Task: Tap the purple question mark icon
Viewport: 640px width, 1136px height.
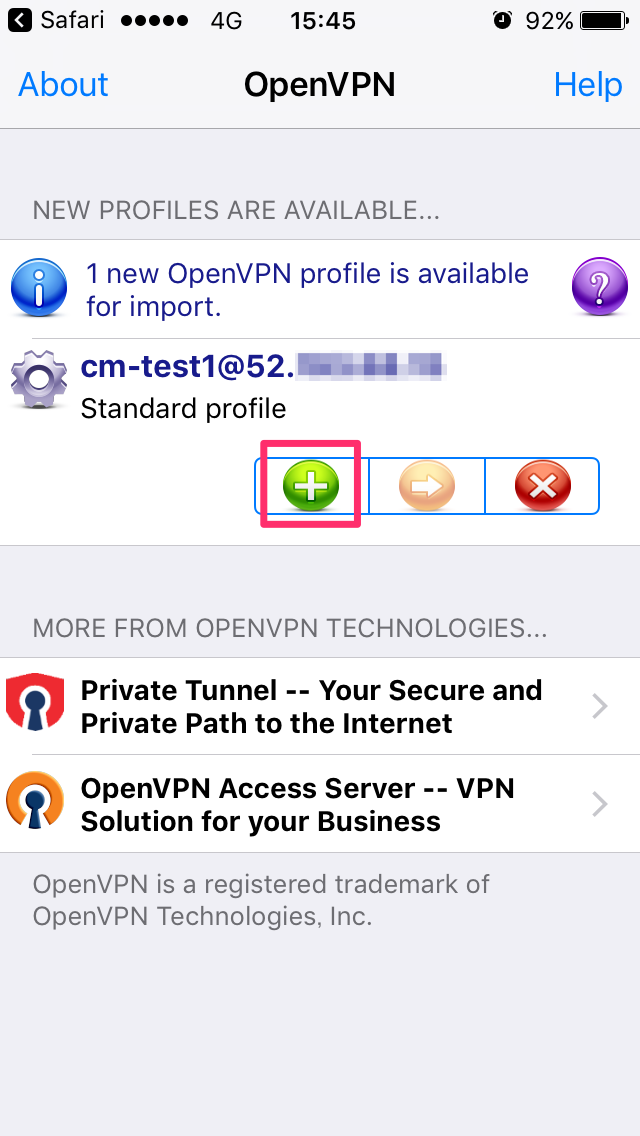Action: click(x=599, y=287)
